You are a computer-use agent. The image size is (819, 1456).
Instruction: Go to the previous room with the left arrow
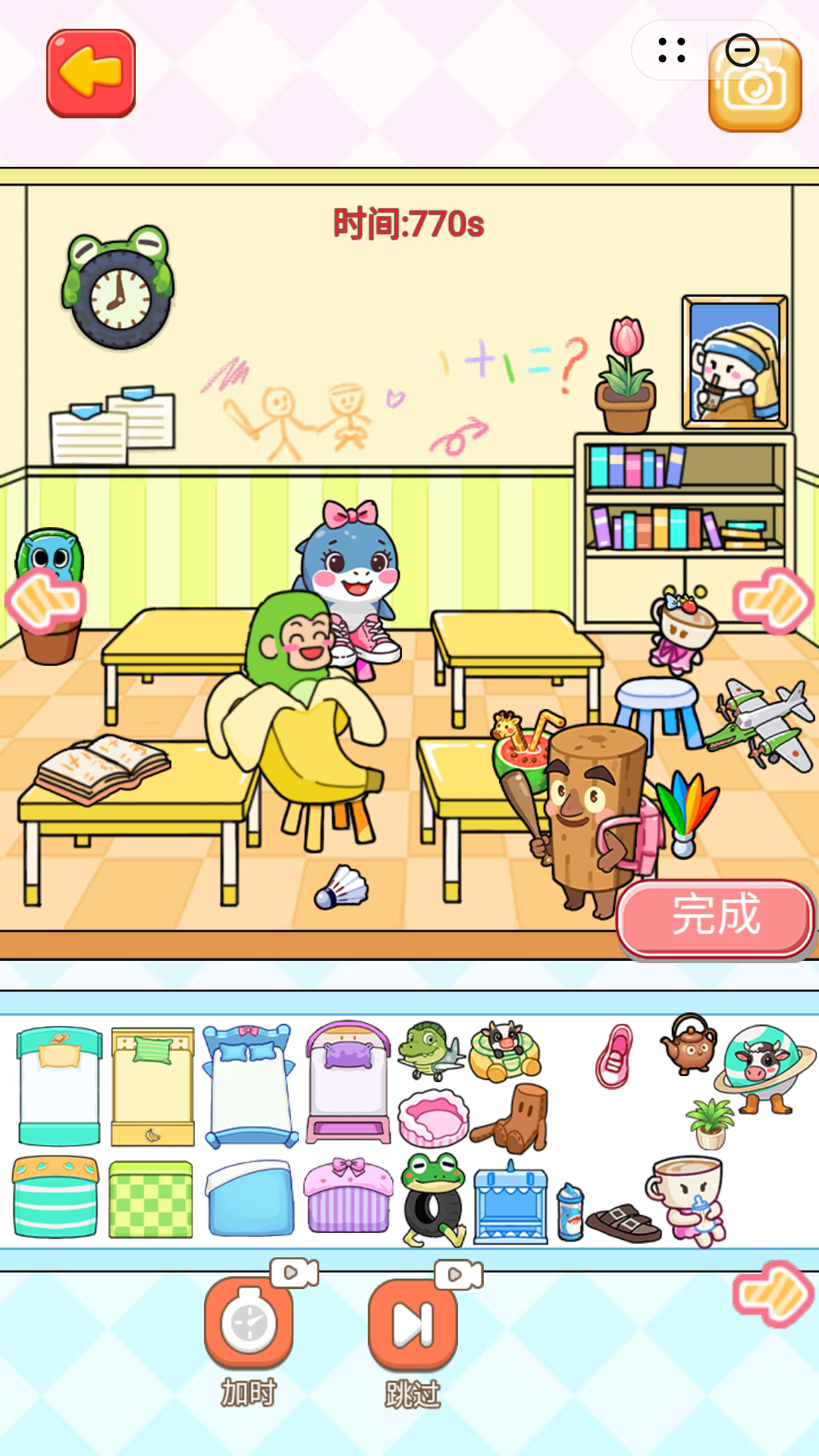click(x=45, y=601)
